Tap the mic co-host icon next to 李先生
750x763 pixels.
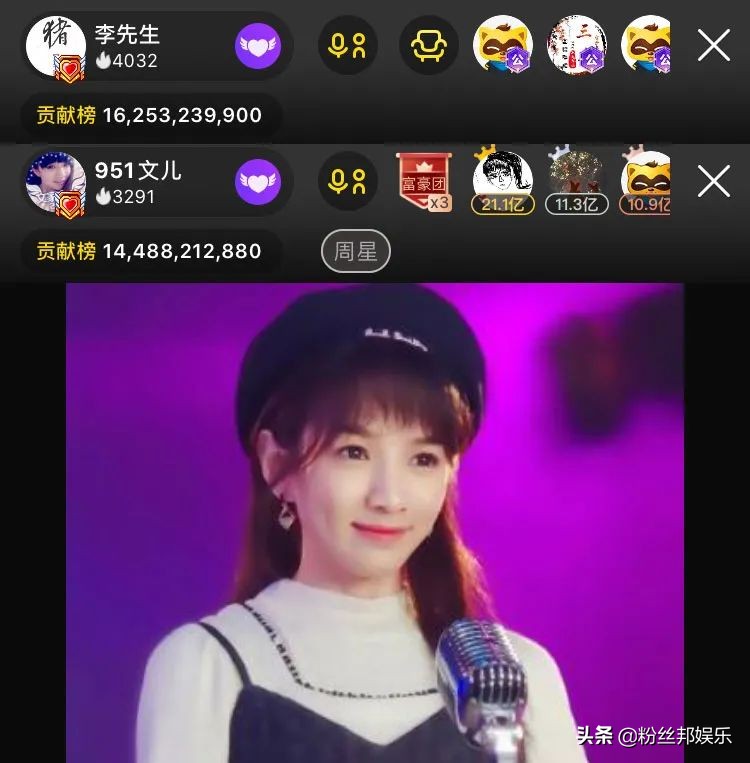click(x=347, y=44)
